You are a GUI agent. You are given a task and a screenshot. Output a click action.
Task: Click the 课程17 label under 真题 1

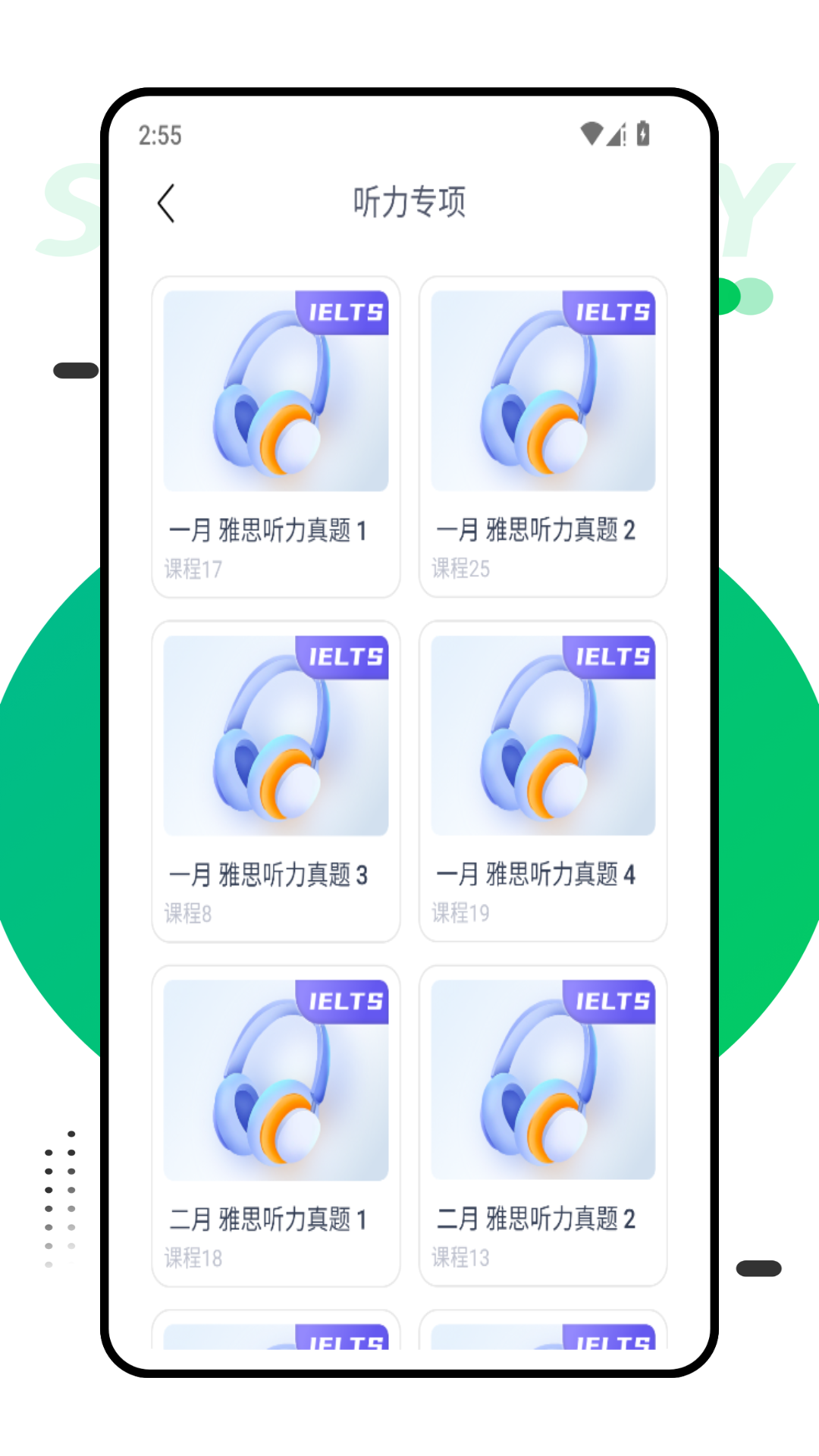coord(192,570)
